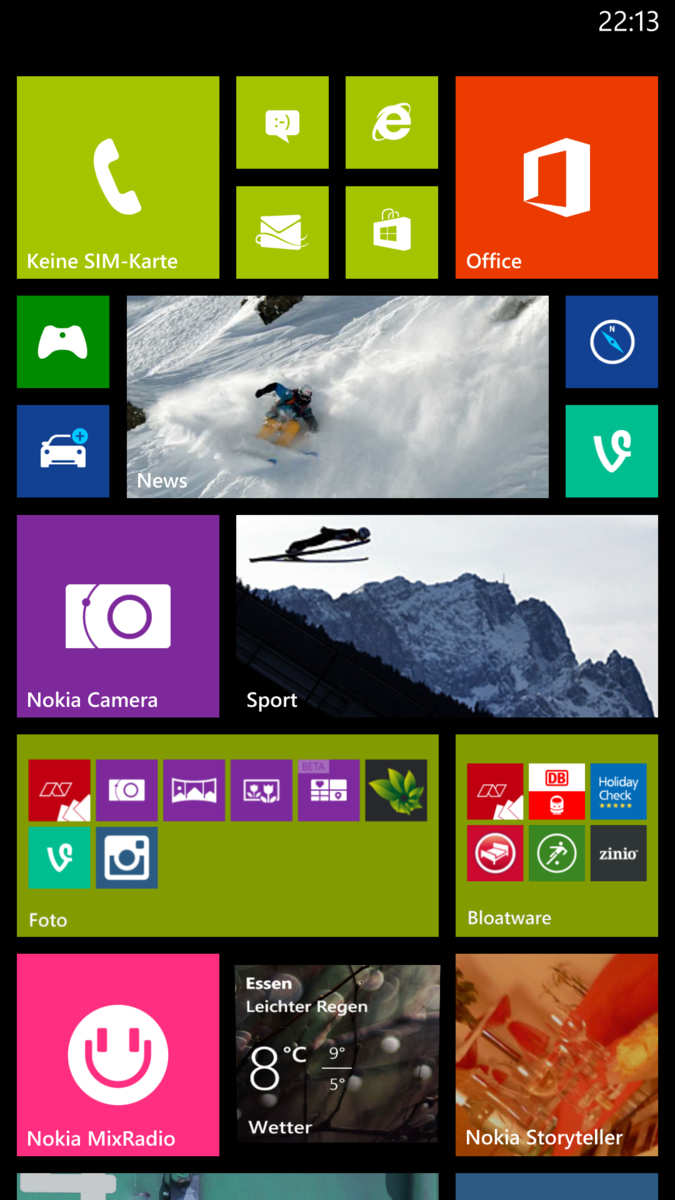Open the Sport live tile

point(446,615)
